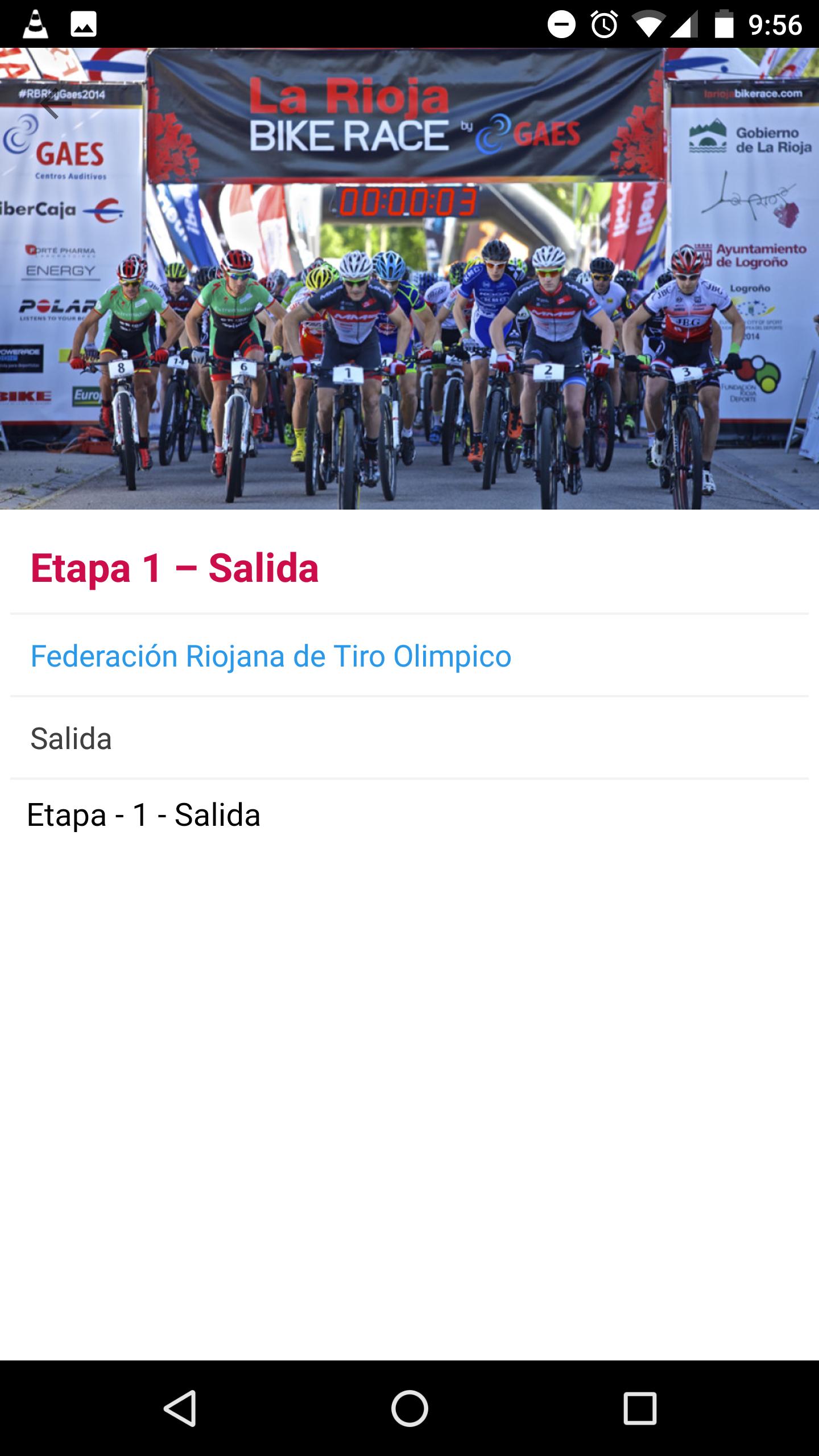Tap the alarm clock icon in status bar
Screen dimensions: 819x1456
[x=604, y=24]
